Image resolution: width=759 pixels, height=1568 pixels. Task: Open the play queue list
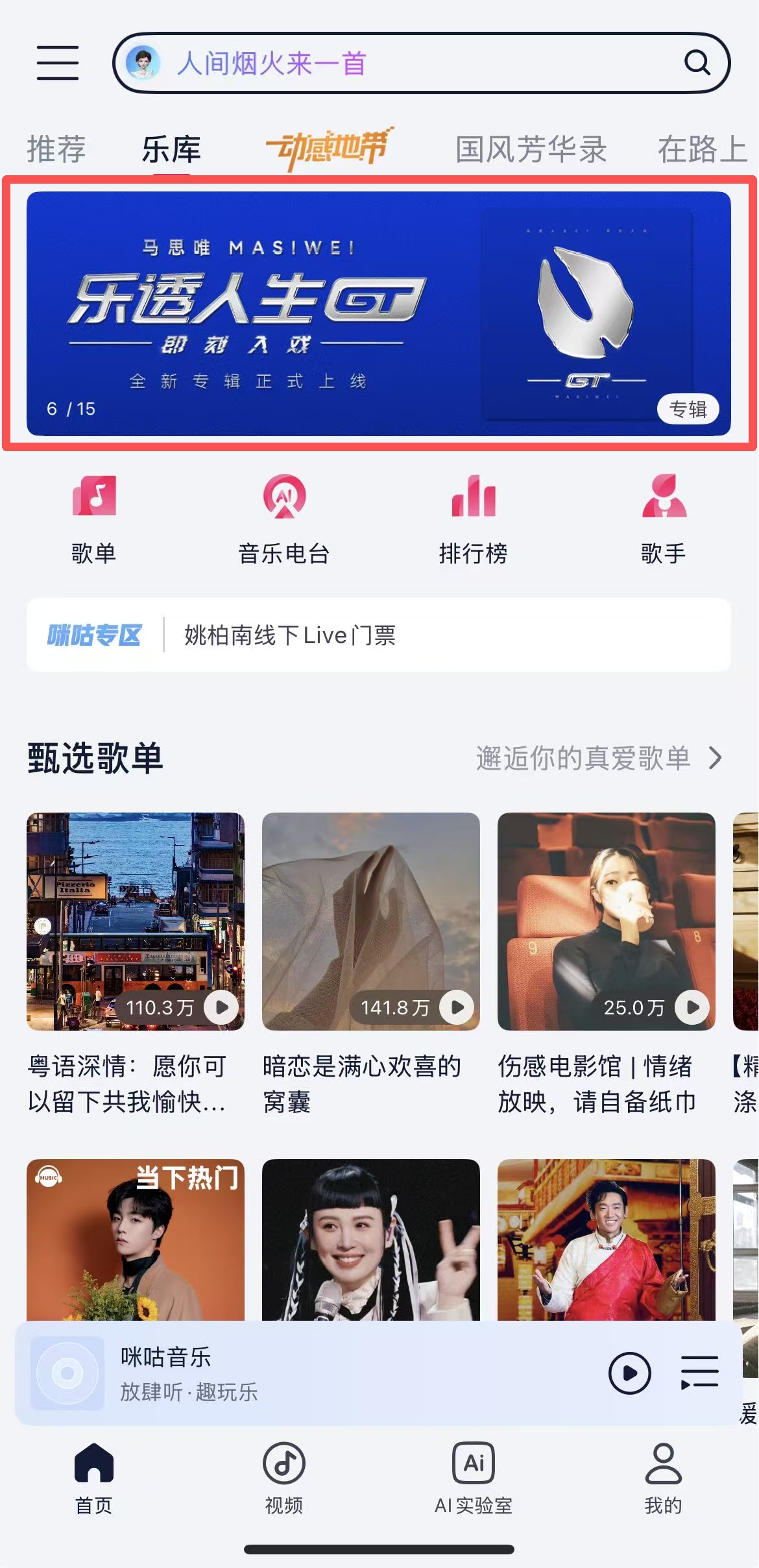(x=700, y=1373)
